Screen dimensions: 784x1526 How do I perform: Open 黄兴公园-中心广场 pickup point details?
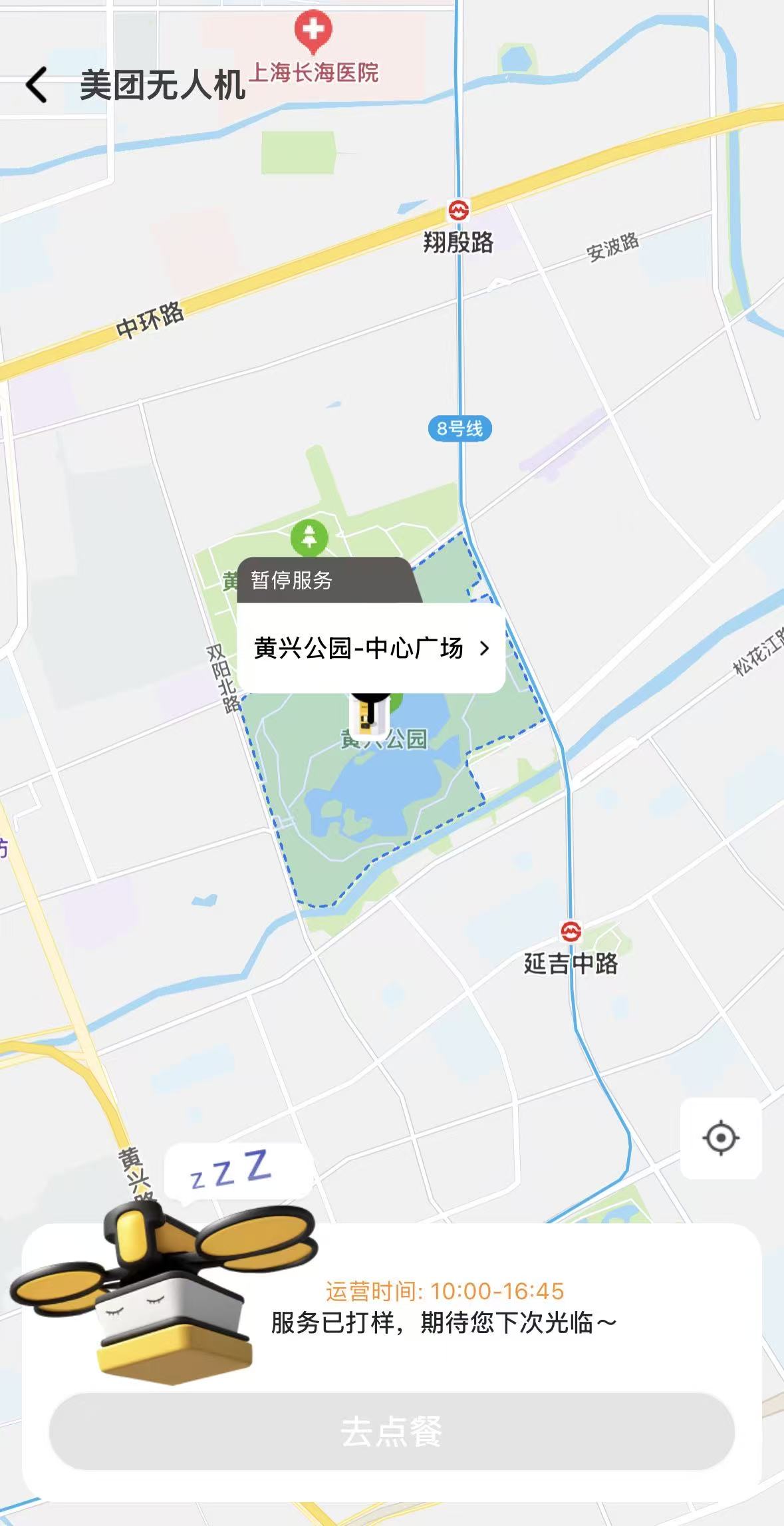pos(370,648)
